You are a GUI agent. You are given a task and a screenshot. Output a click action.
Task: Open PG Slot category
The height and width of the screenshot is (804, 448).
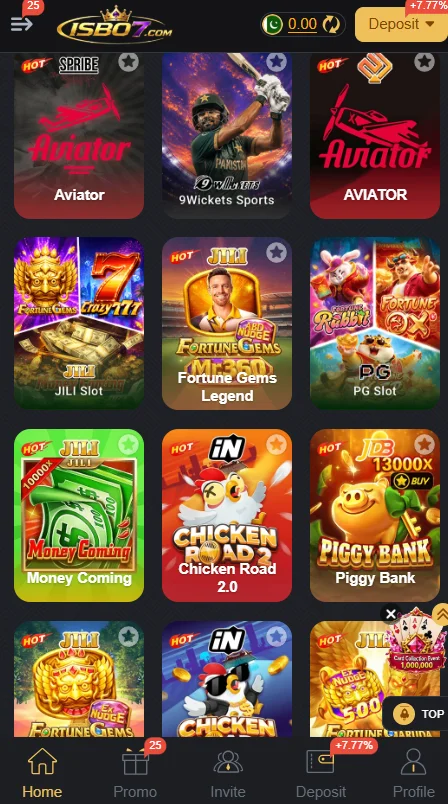point(375,323)
